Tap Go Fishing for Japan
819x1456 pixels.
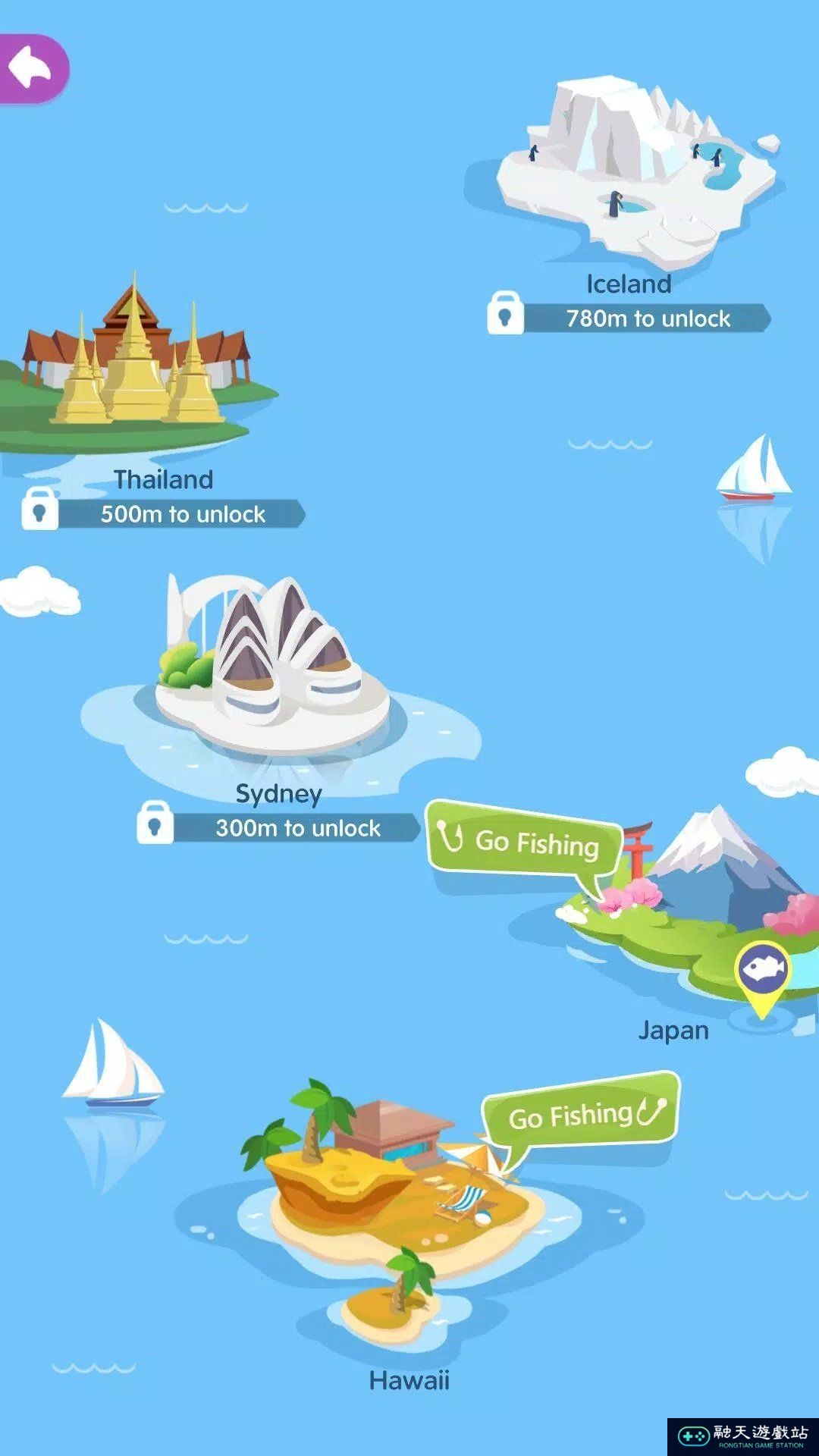coord(525,840)
